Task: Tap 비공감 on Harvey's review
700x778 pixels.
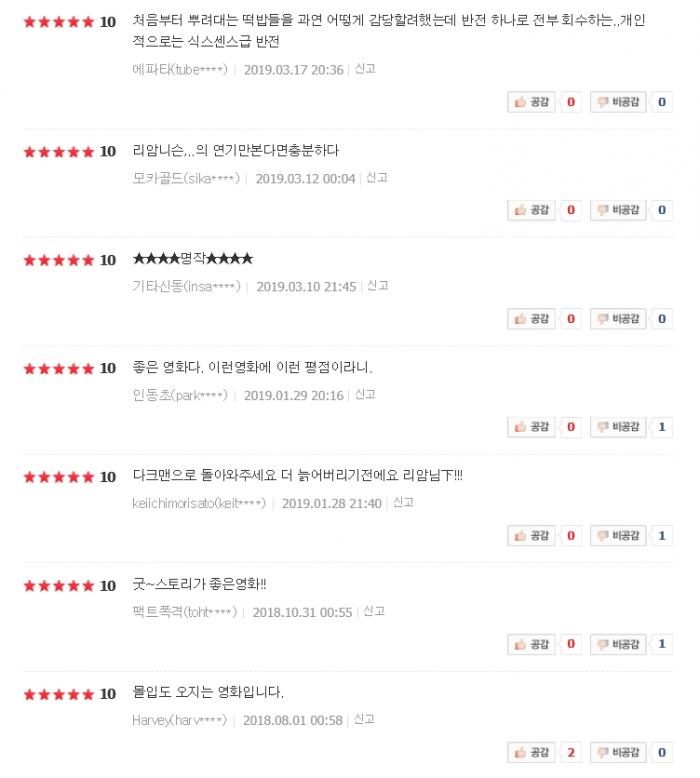Action: [619, 752]
